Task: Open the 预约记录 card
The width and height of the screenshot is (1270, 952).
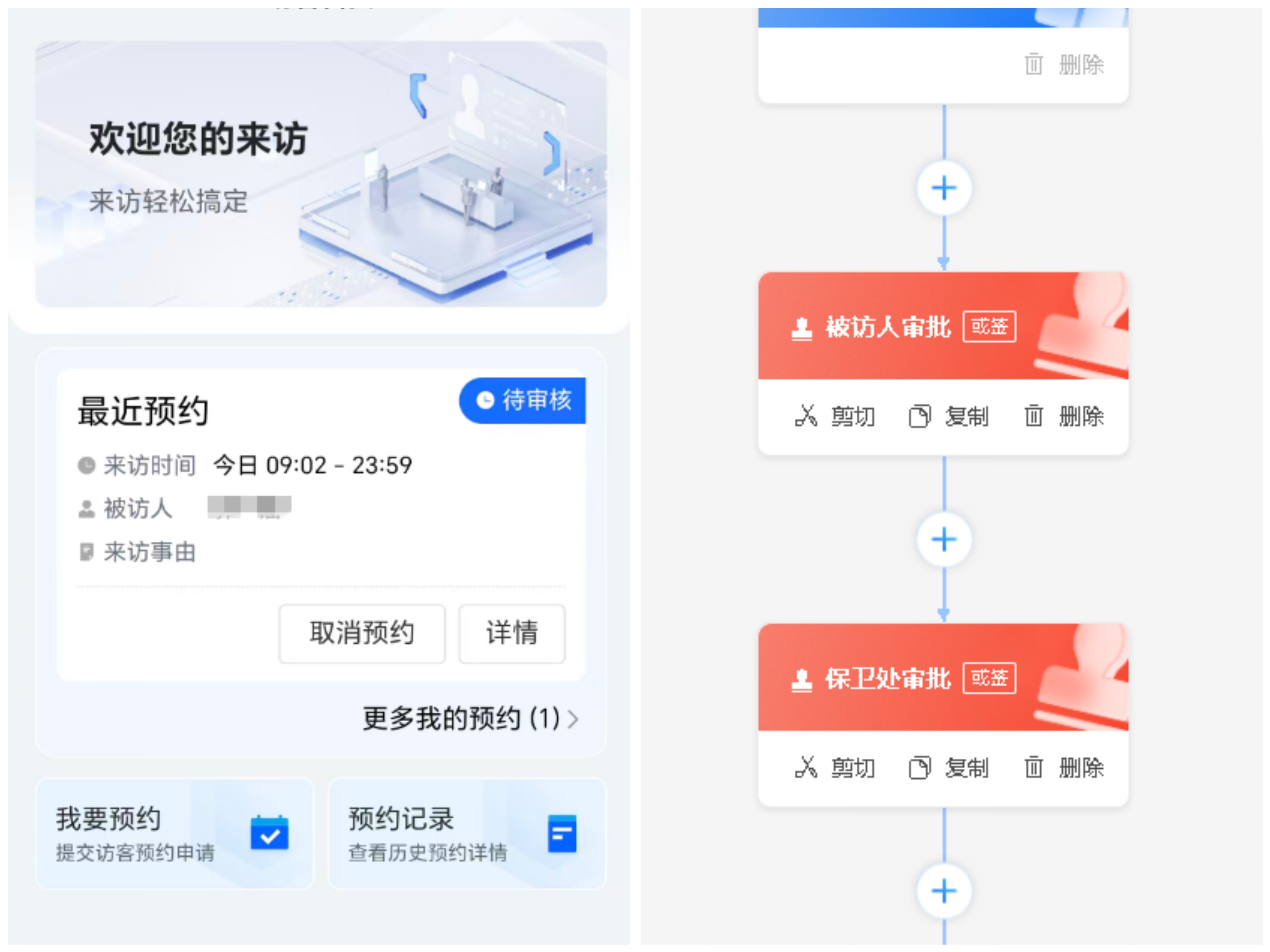Action: [x=467, y=833]
